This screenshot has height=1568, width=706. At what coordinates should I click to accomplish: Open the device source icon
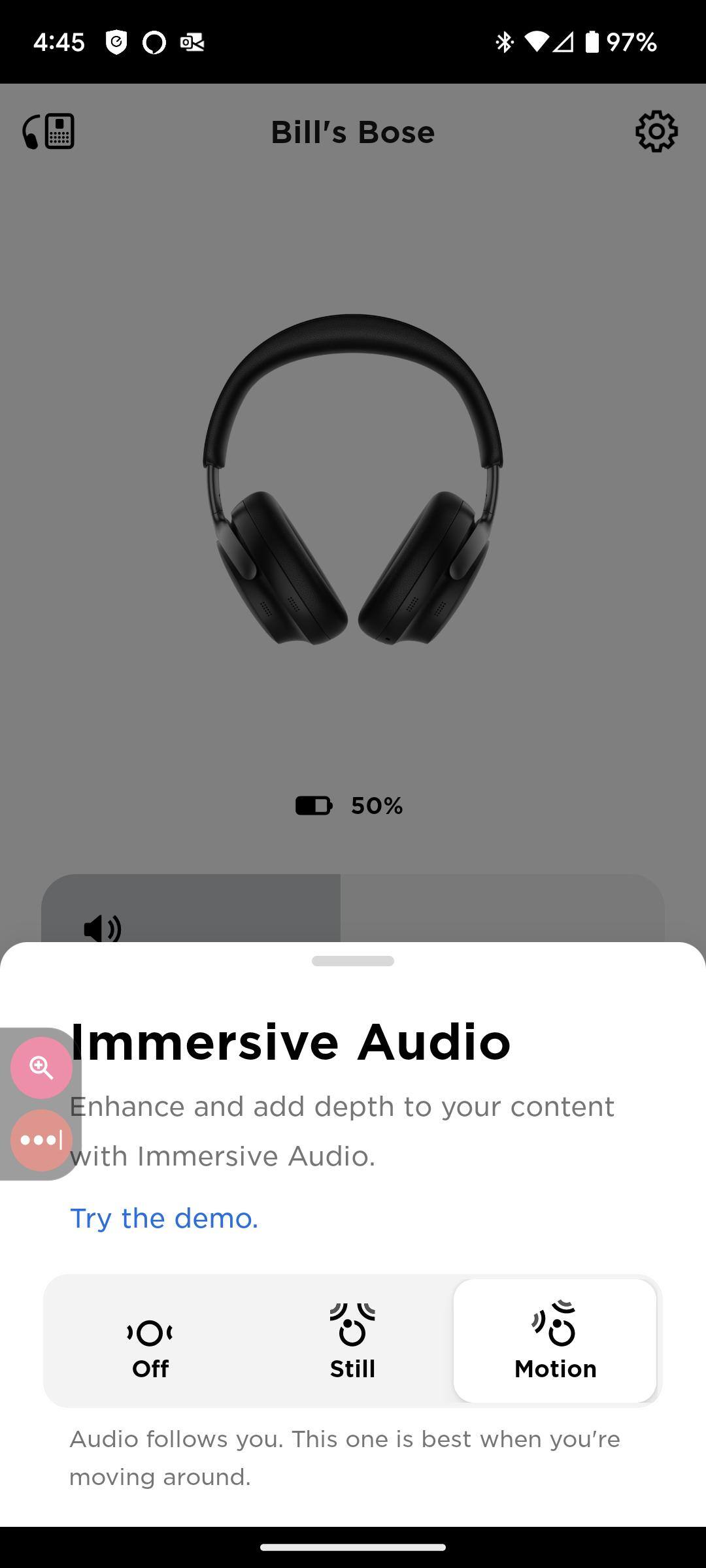coord(49,131)
